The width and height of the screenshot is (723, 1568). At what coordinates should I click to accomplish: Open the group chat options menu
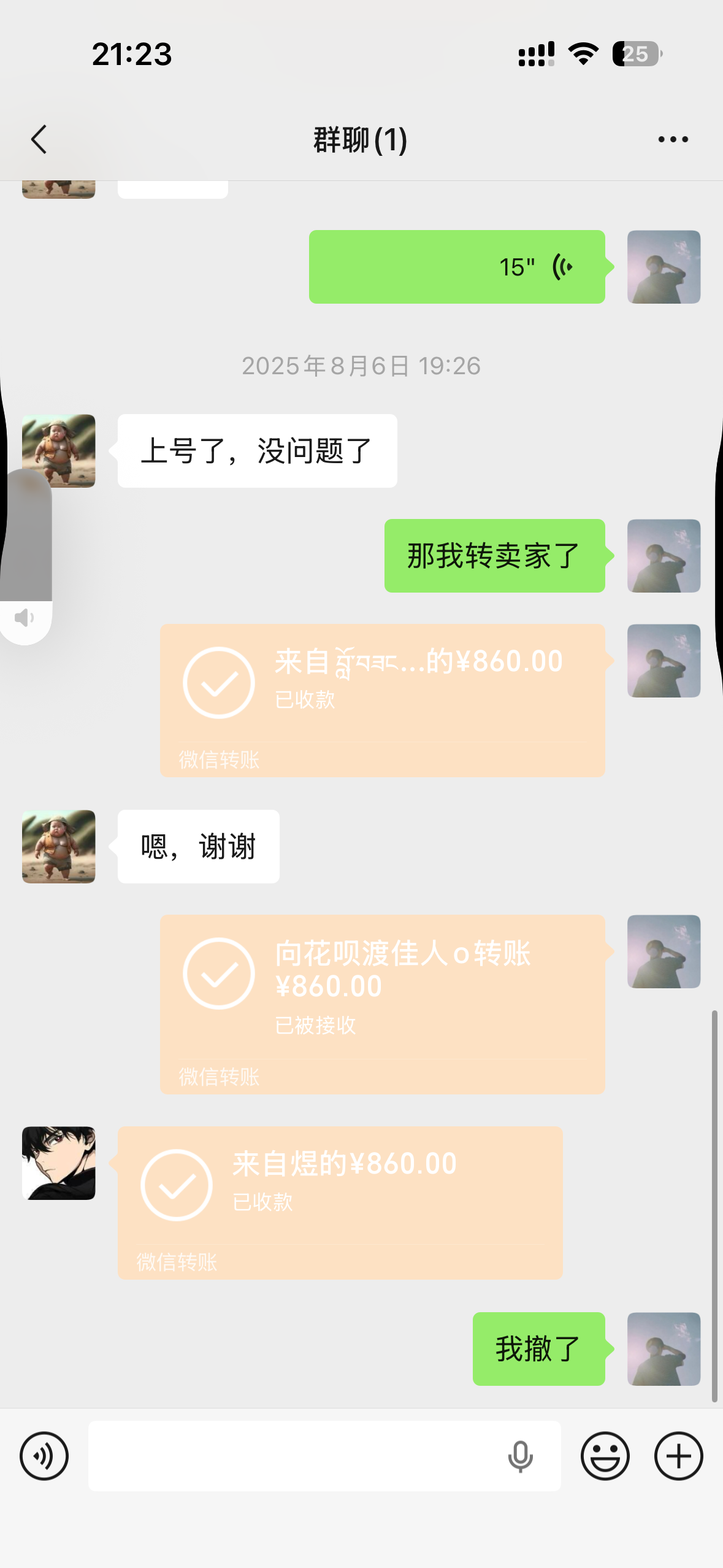point(673,139)
